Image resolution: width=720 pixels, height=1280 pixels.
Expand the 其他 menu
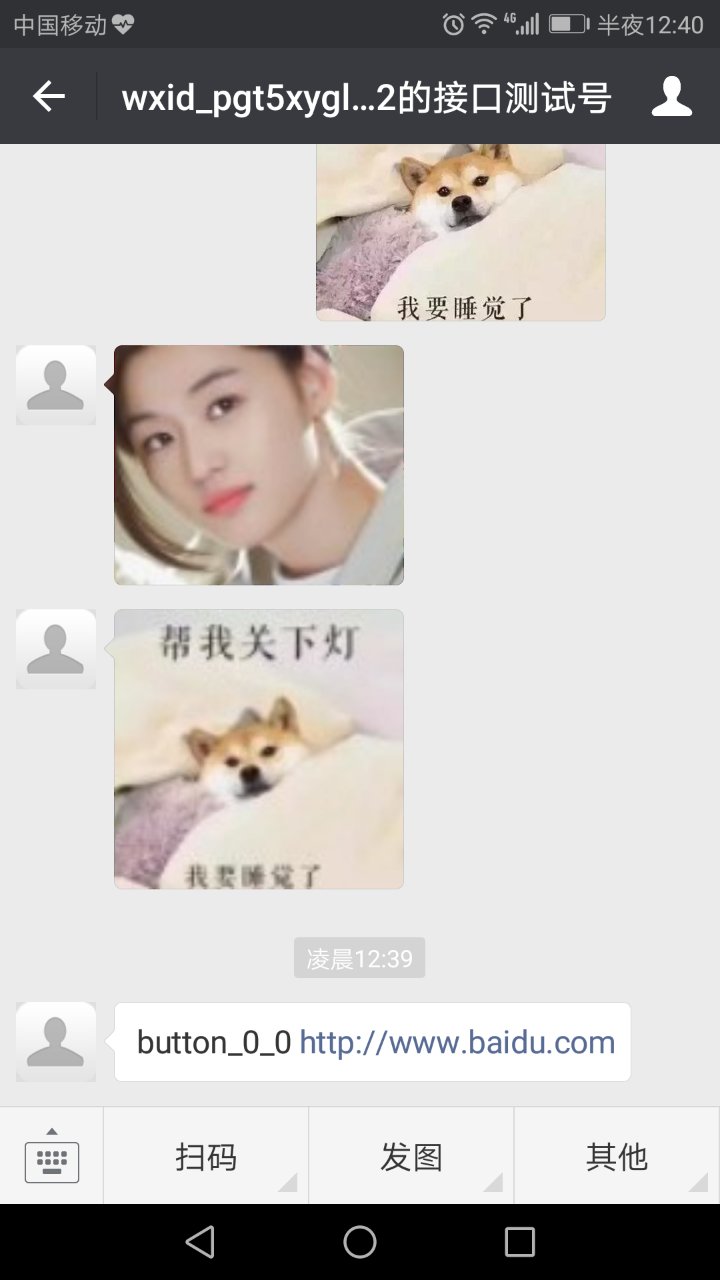click(616, 1157)
